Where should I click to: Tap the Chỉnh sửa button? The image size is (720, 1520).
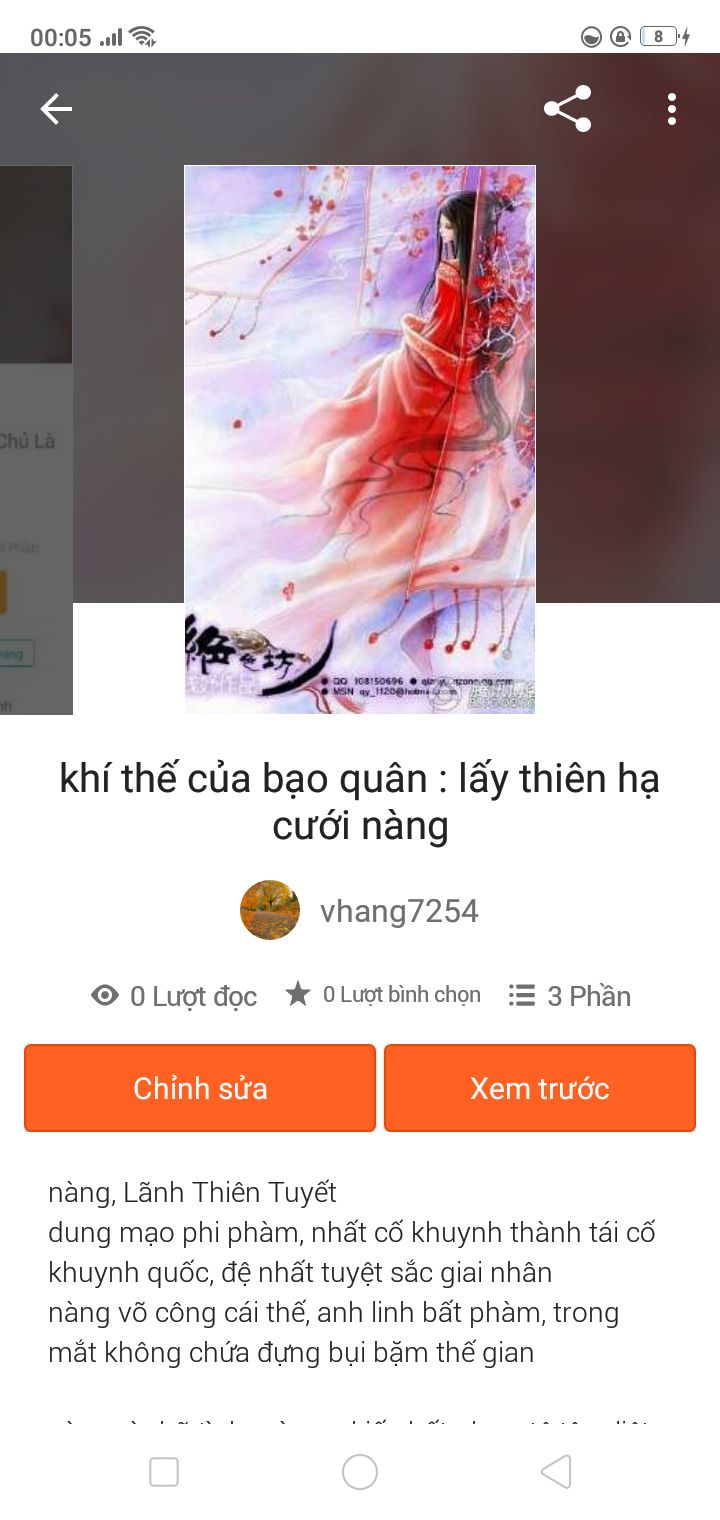coord(200,1088)
